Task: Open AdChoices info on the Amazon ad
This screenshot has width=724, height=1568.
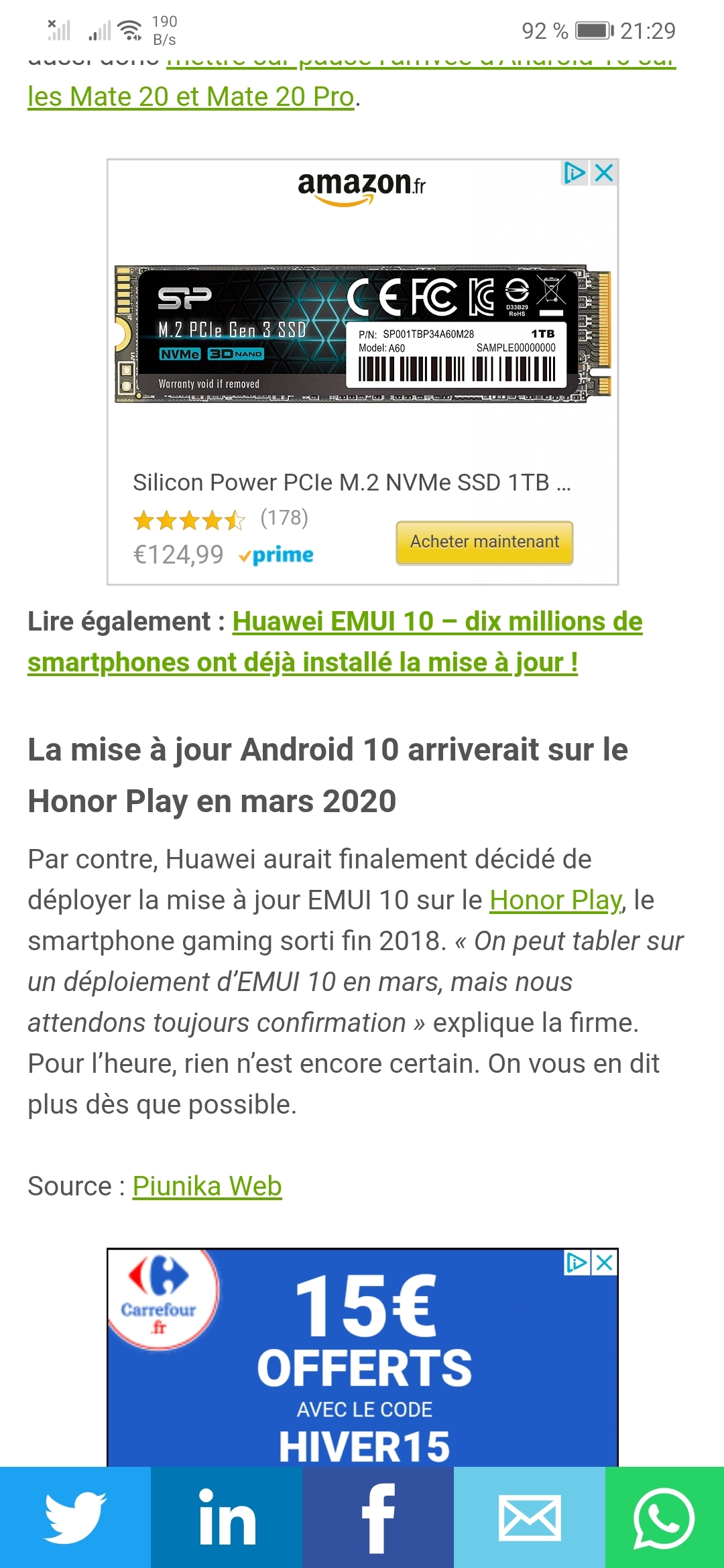Action: 573,172
